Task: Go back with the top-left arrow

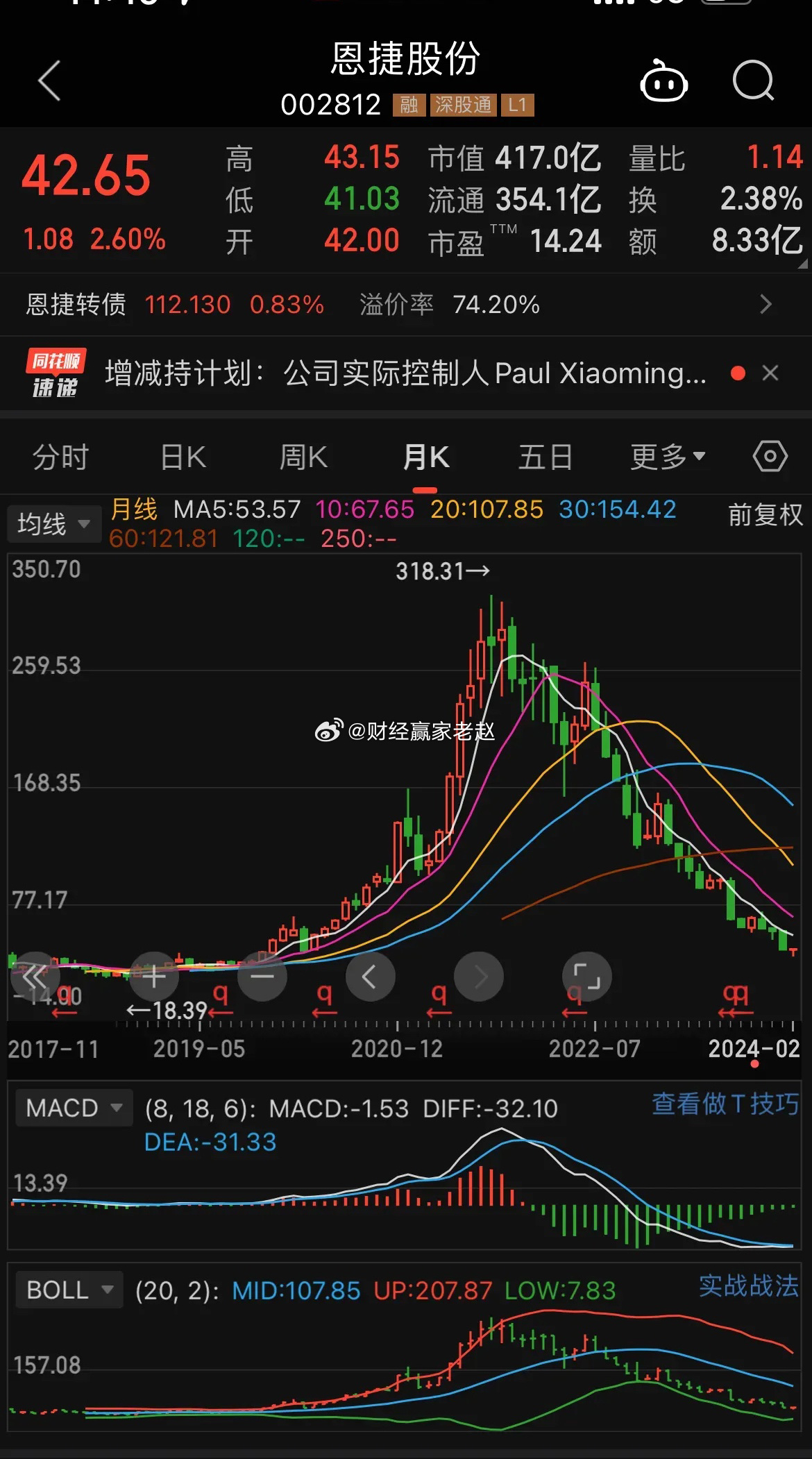Action: [x=49, y=81]
